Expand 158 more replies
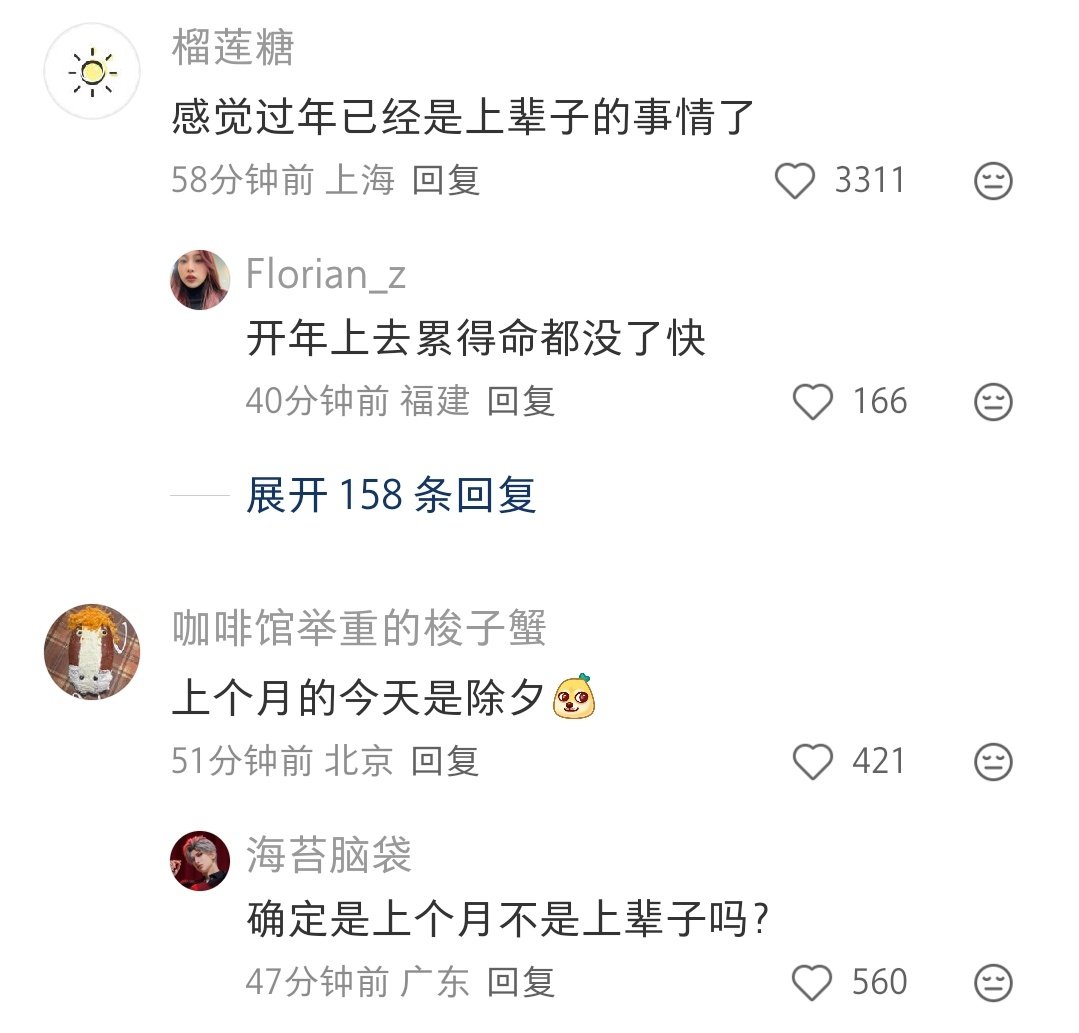 tap(391, 495)
